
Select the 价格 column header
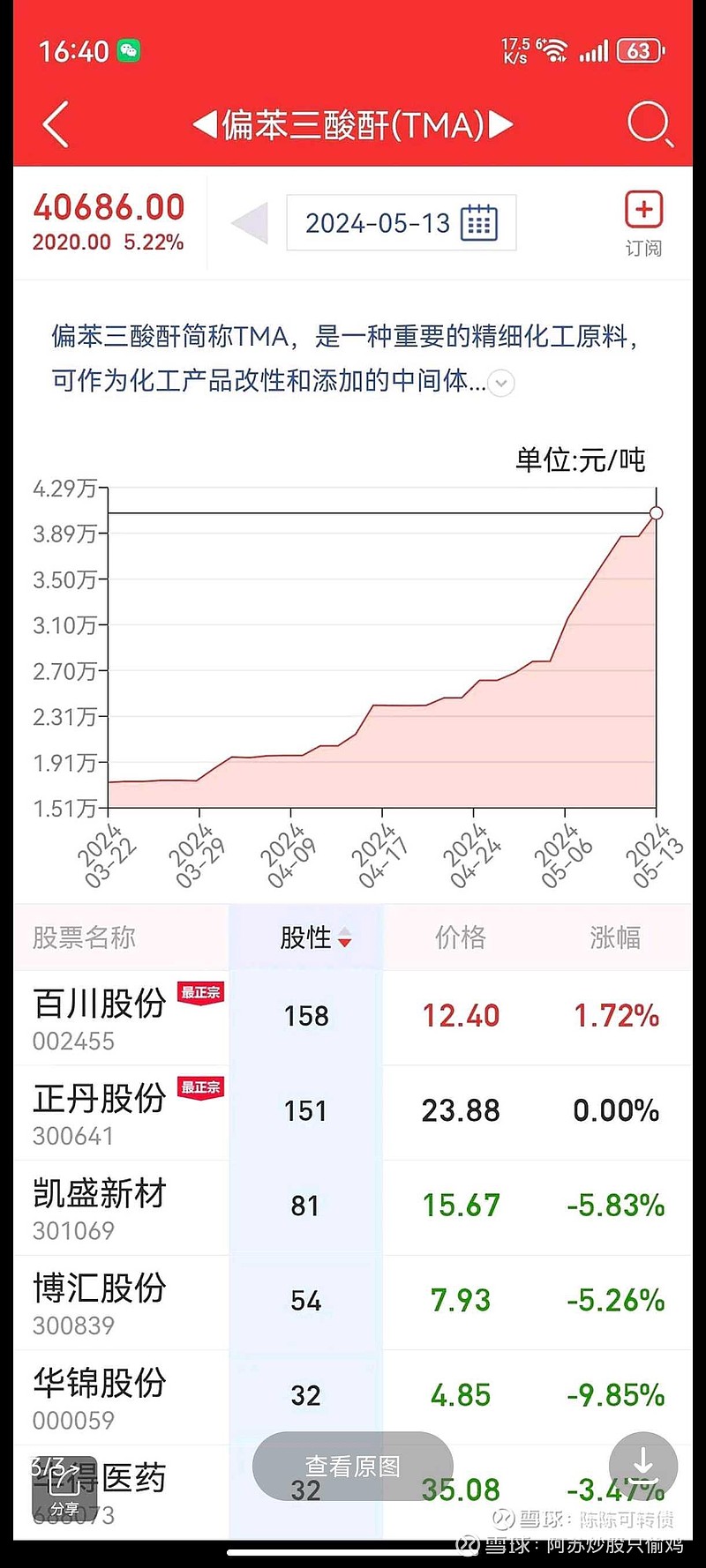click(x=458, y=937)
